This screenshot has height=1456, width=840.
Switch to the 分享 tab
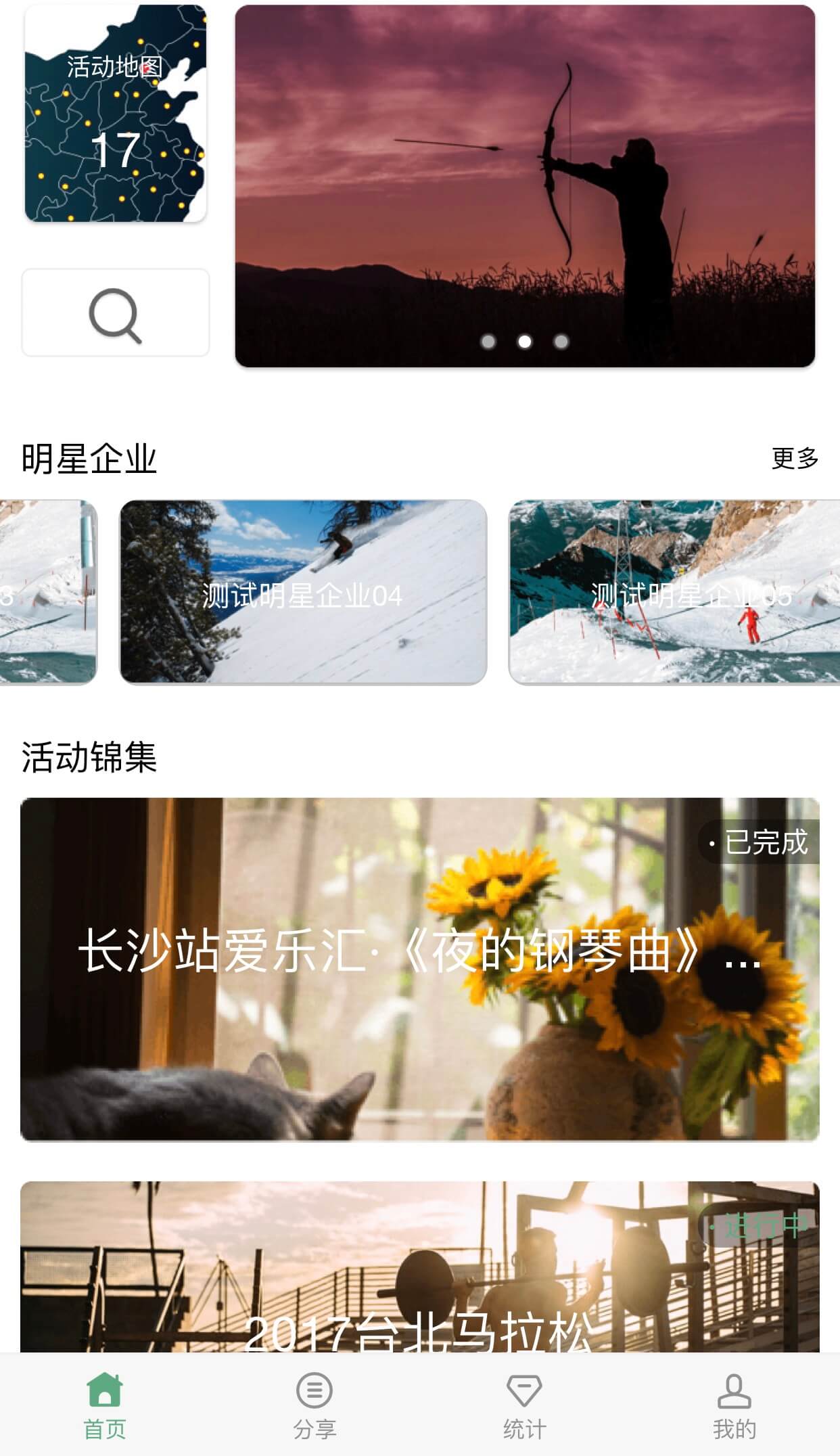pyautogui.click(x=314, y=1406)
